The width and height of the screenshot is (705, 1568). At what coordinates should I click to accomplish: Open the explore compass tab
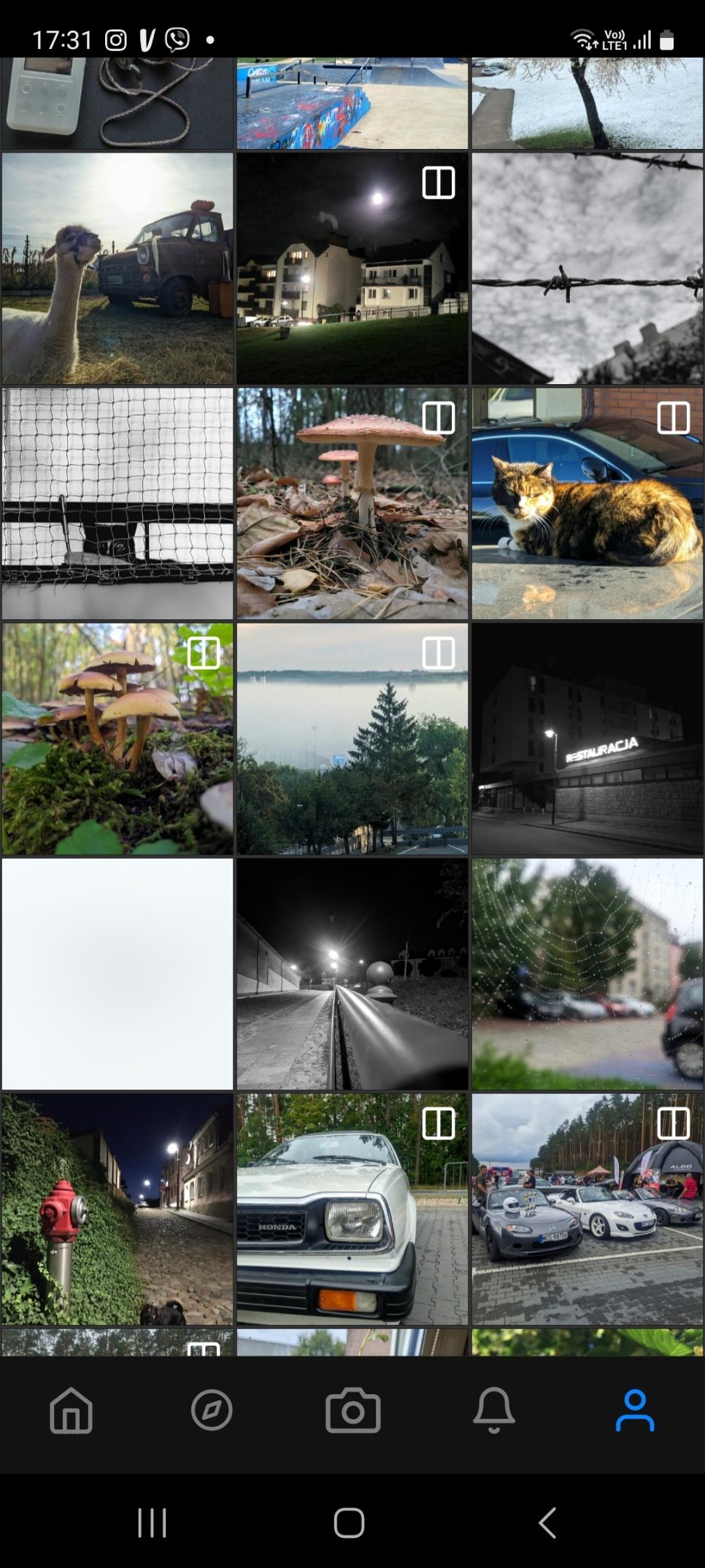(212, 1410)
